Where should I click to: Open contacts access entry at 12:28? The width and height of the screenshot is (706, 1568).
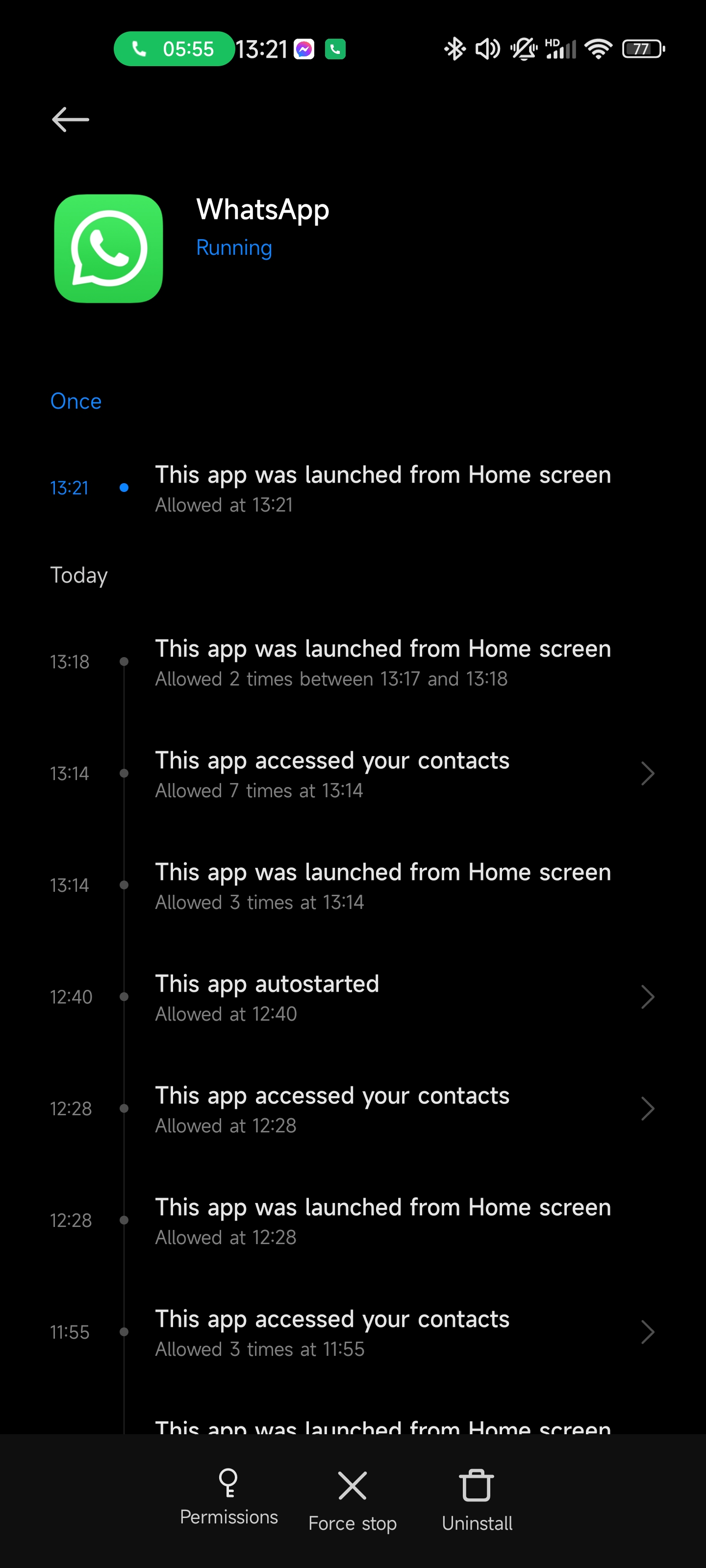pyautogui.click(x=353, y=1109)
